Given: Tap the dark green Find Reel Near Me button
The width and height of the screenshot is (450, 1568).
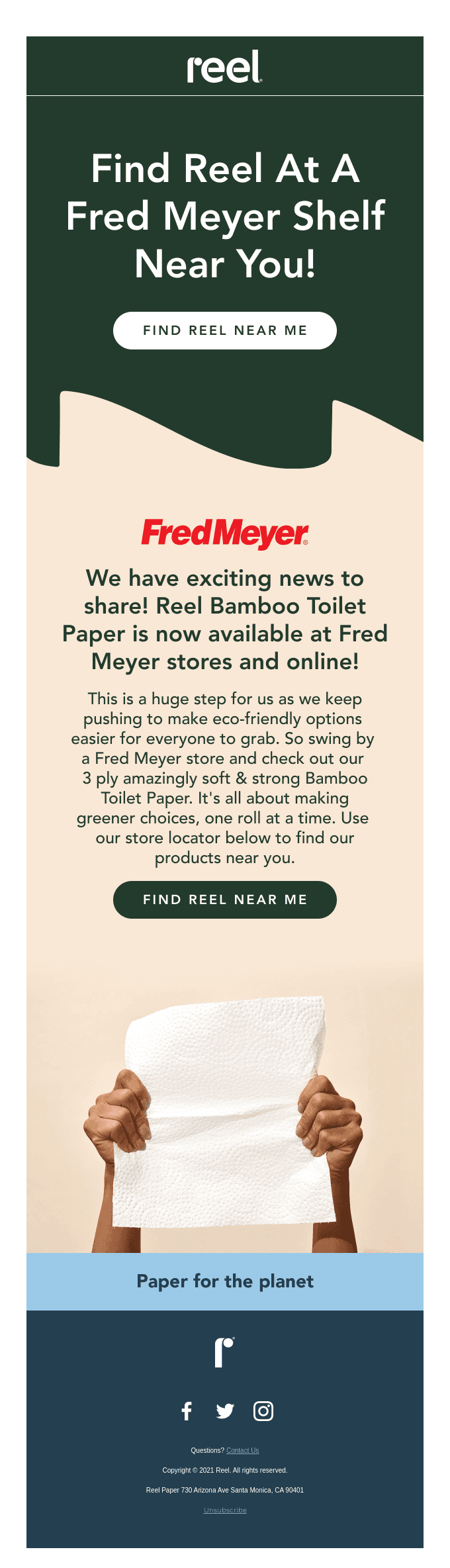Looking at the screenshot, I should point(225,899).
